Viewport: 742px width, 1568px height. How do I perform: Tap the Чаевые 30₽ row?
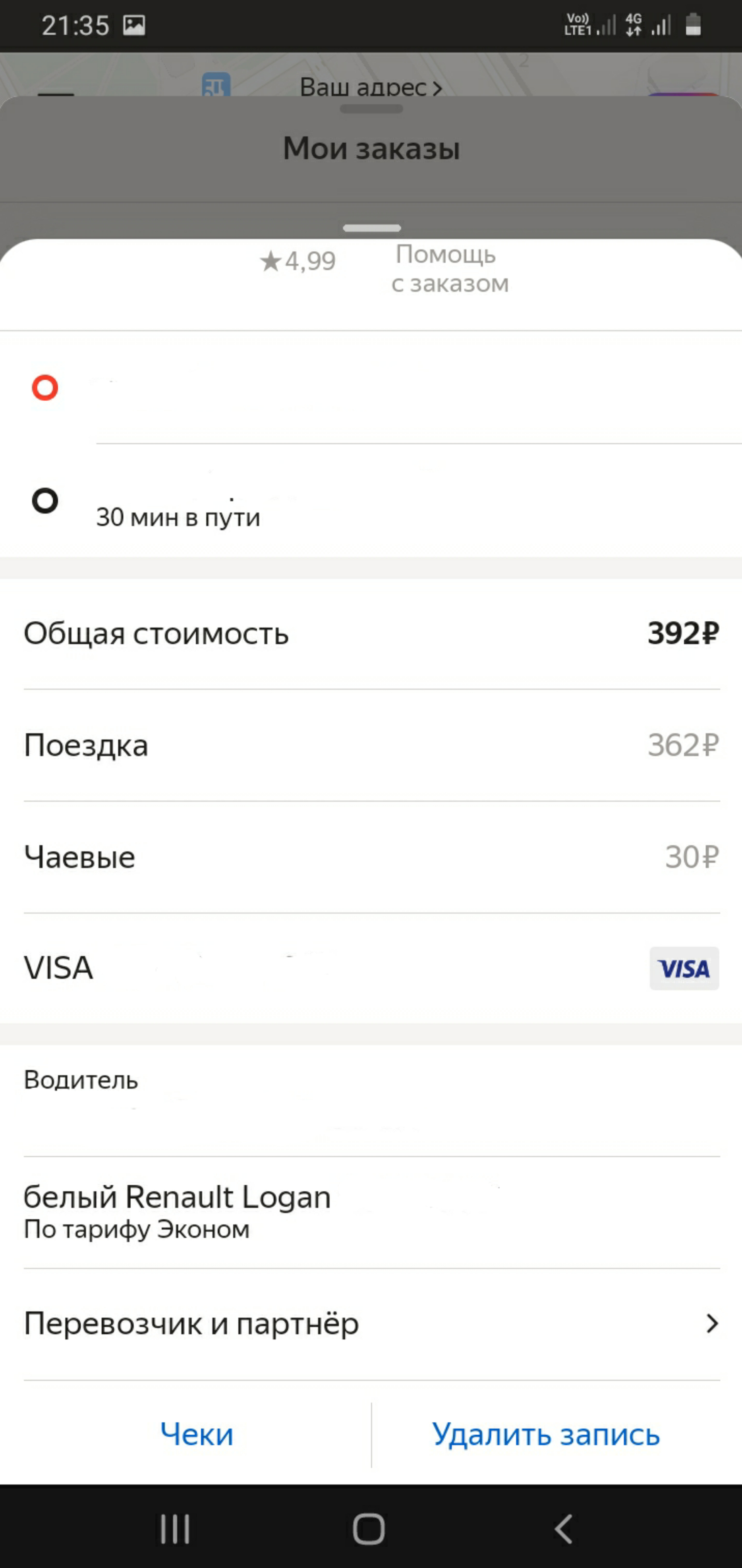pyautogui.click(x=371, y=857)
